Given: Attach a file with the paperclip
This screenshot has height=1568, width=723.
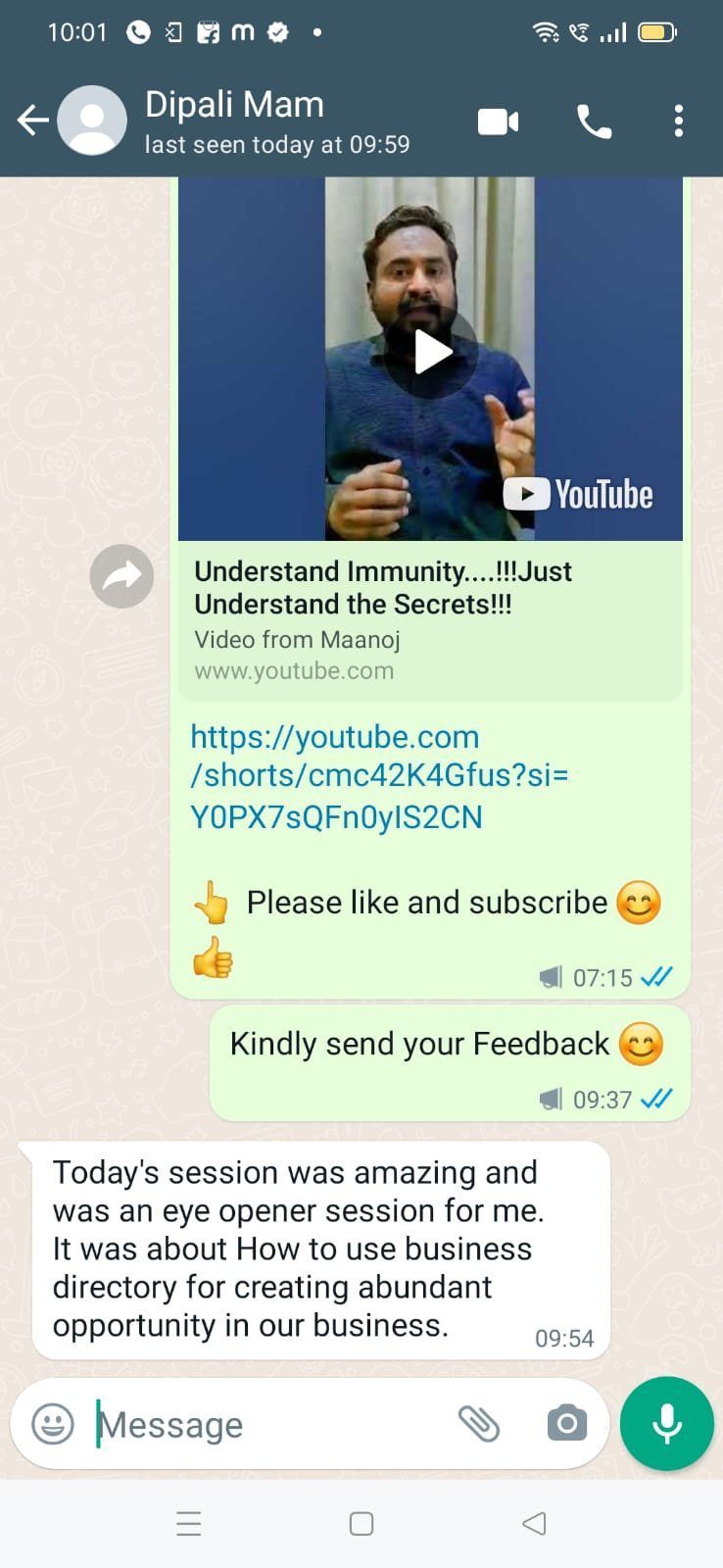Looking at the screenshot, I should (x=479, y=1423).
